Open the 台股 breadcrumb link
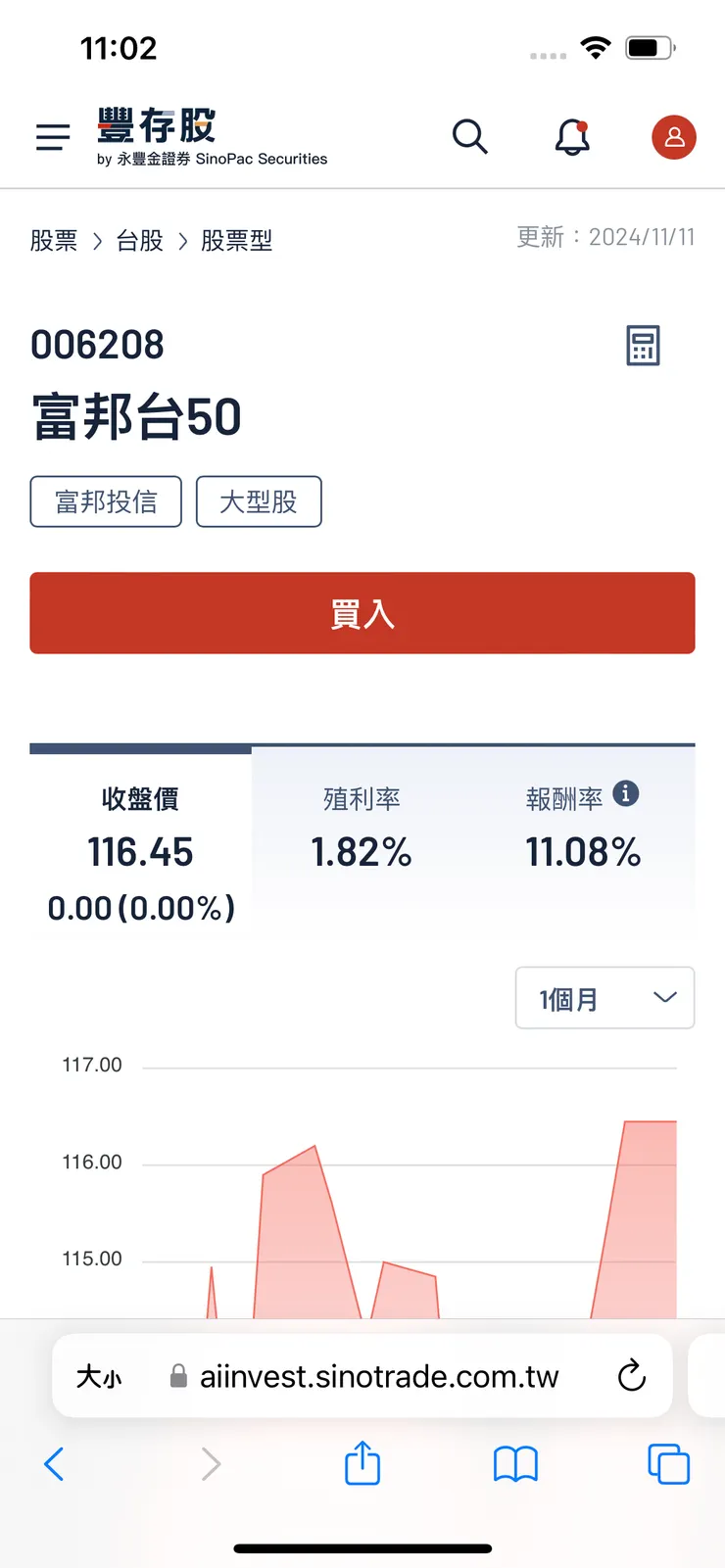Screen dimensions: 725x1568 click(139, 241)
